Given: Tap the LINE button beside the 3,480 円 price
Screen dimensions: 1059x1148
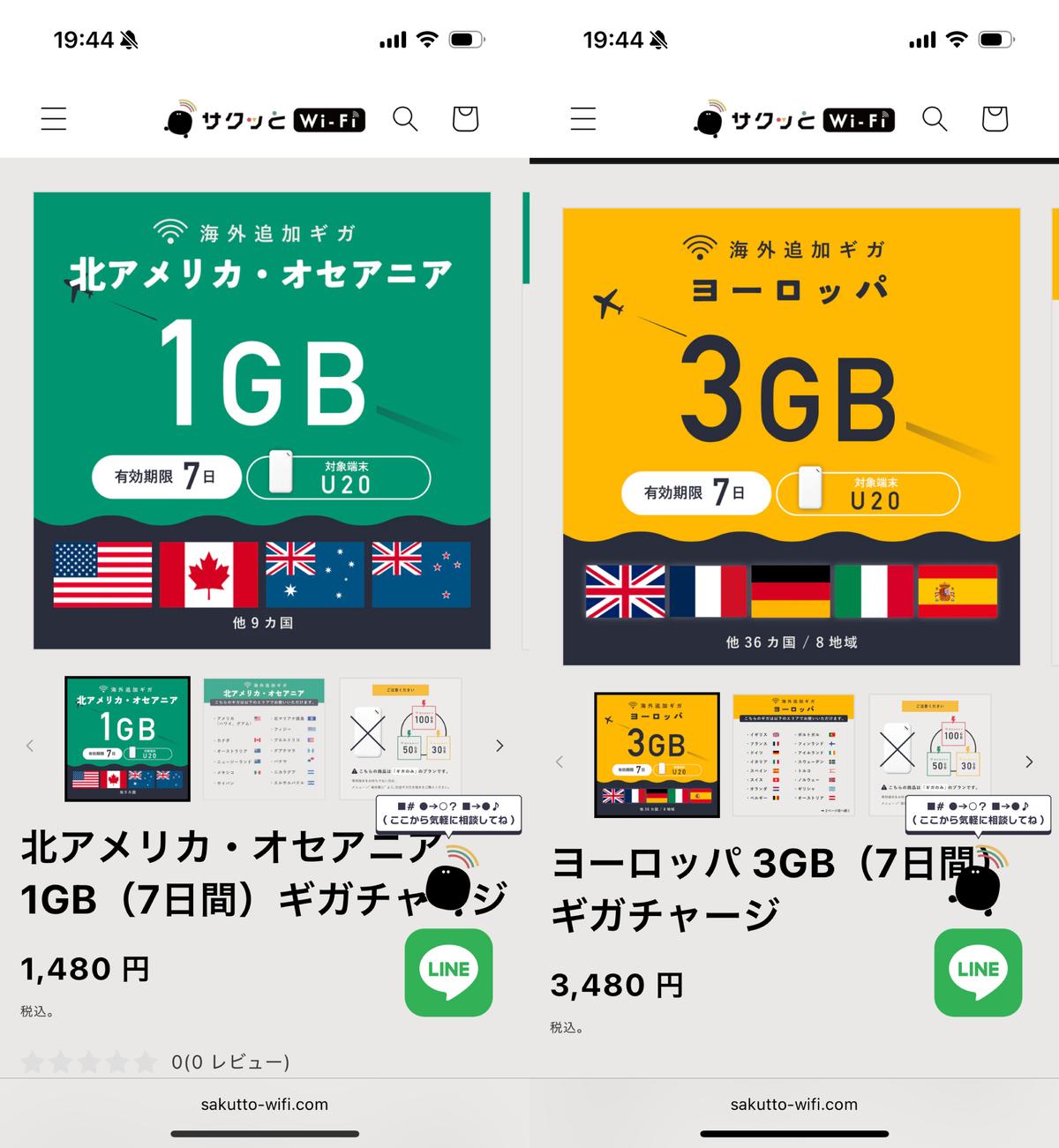Looking at the screenshot, I should coord(978,972).
